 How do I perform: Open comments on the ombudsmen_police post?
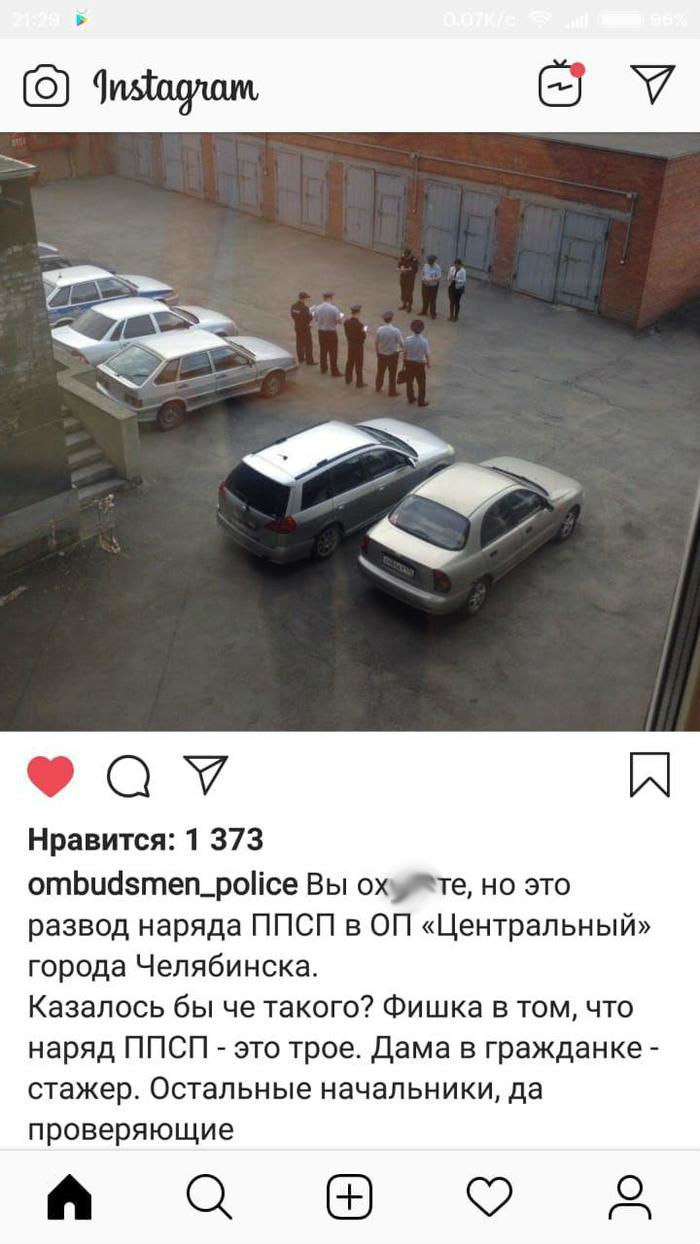[x=128, y=776]
